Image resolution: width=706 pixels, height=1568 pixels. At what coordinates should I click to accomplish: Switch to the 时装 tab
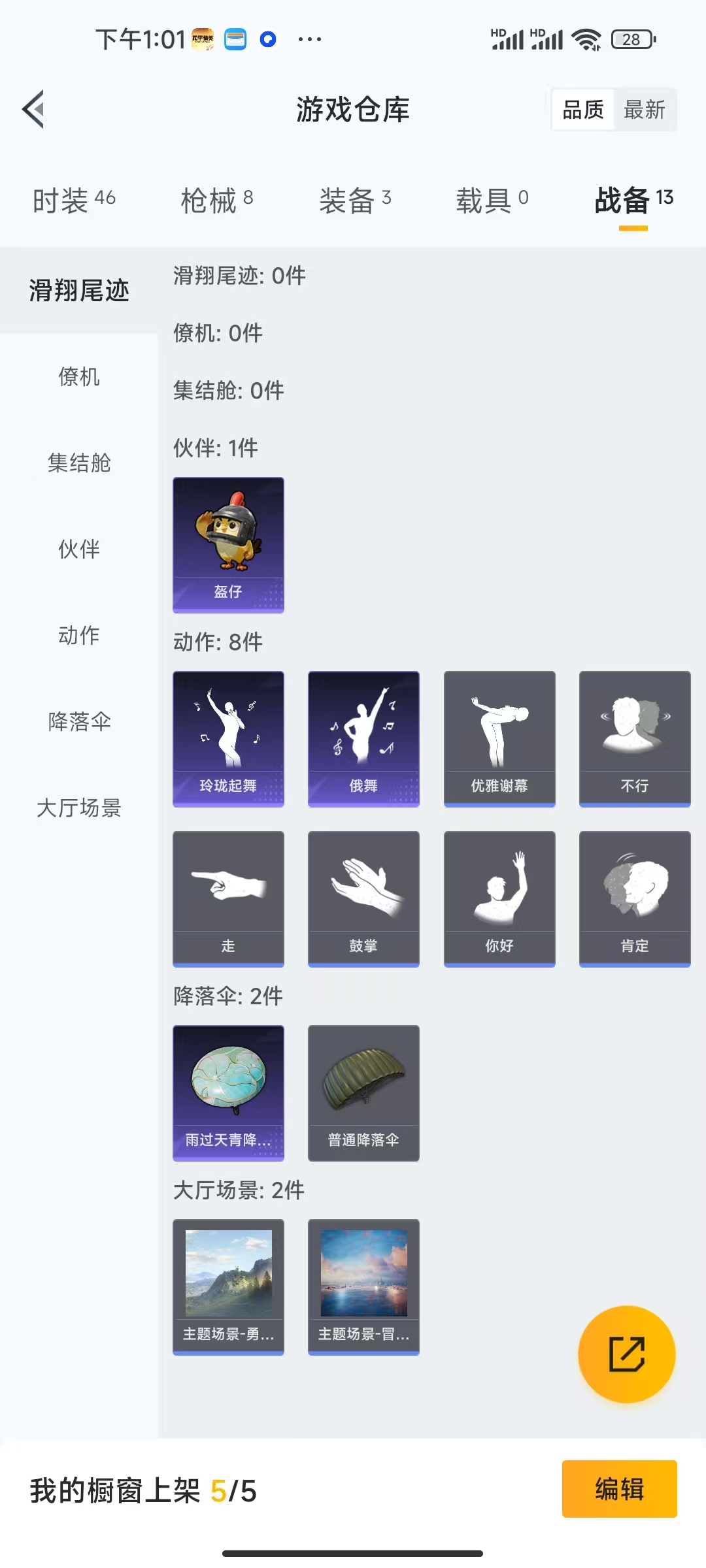point(74,200)
